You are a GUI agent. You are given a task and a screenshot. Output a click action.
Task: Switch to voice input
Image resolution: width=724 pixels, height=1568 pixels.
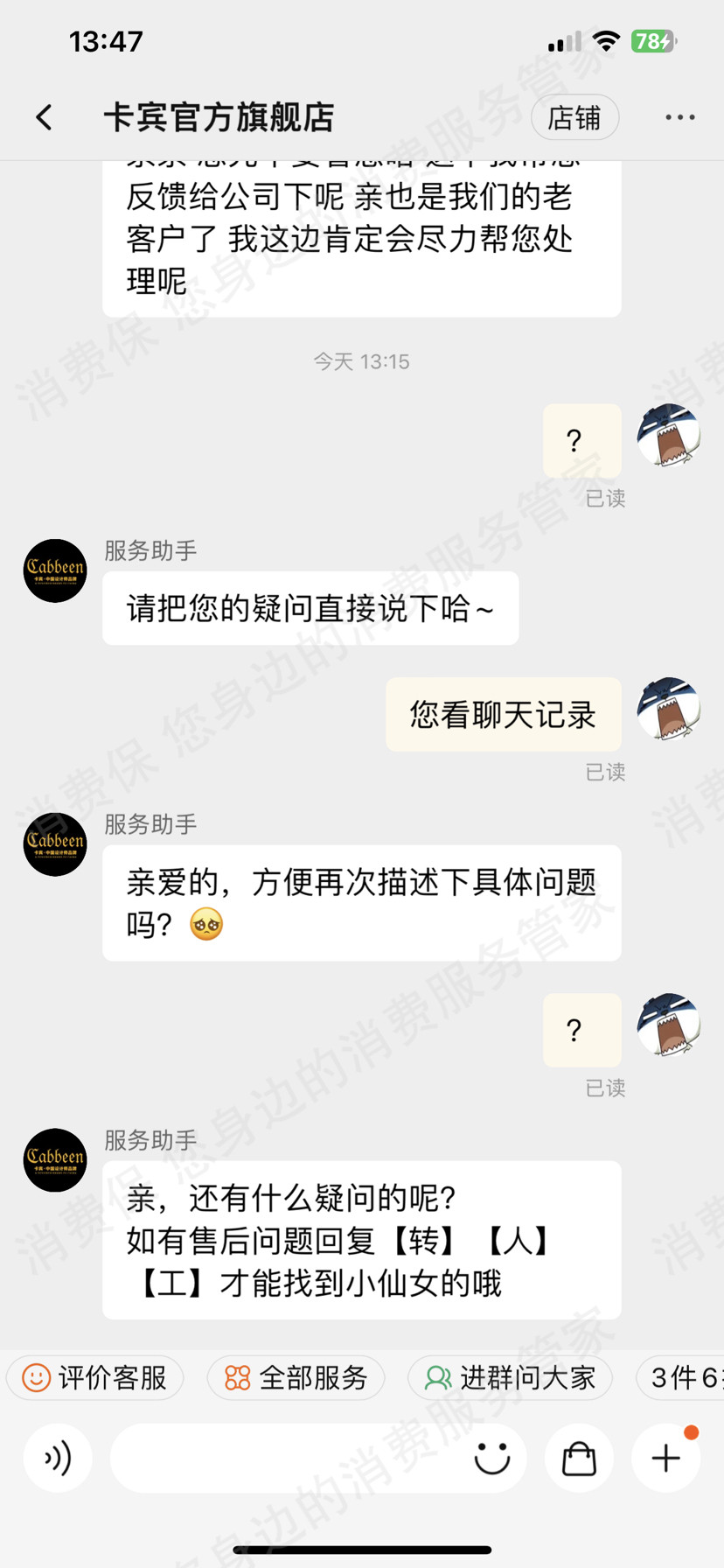click(x=58, y=1458)
